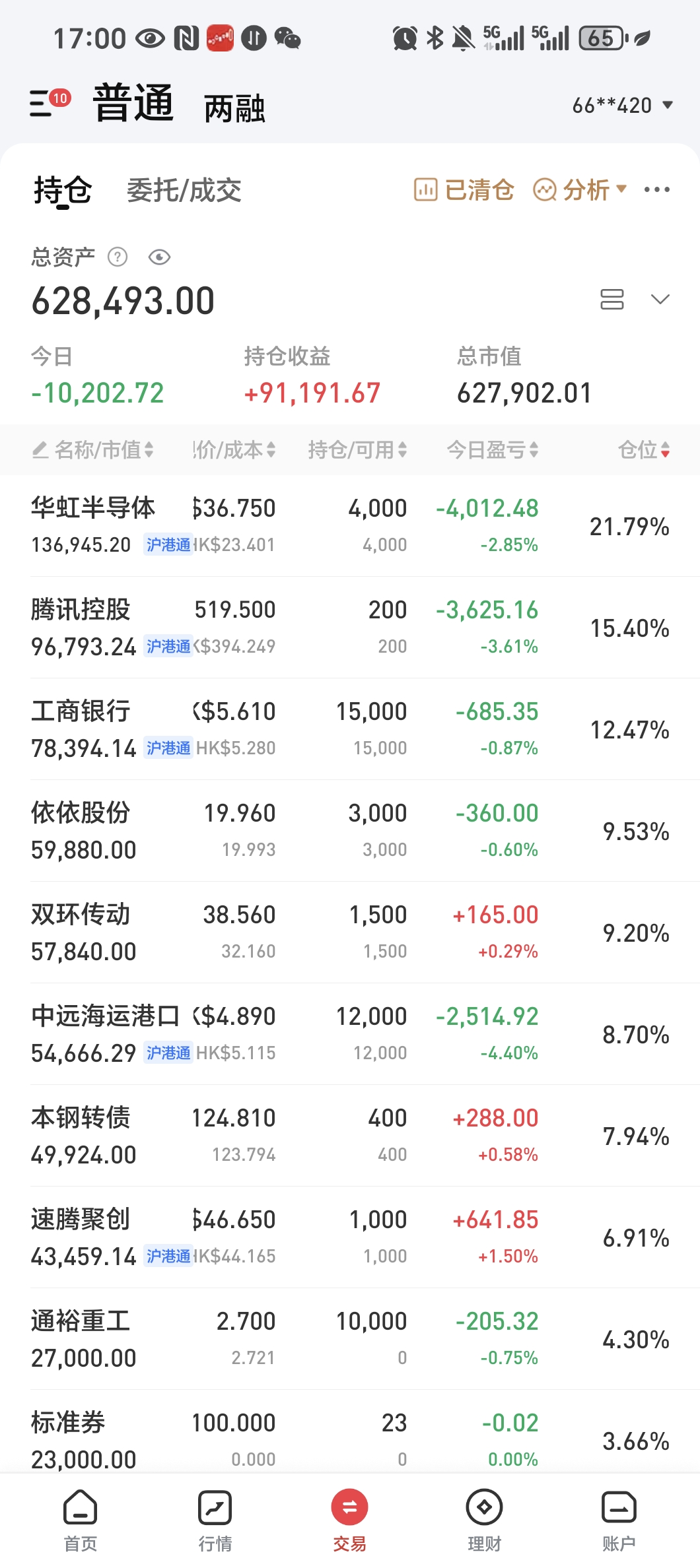The width and height of the screenshot is (700, 1568).
Task: Switch to the 委托/成交 tab
Action: (x=184, y=191)
